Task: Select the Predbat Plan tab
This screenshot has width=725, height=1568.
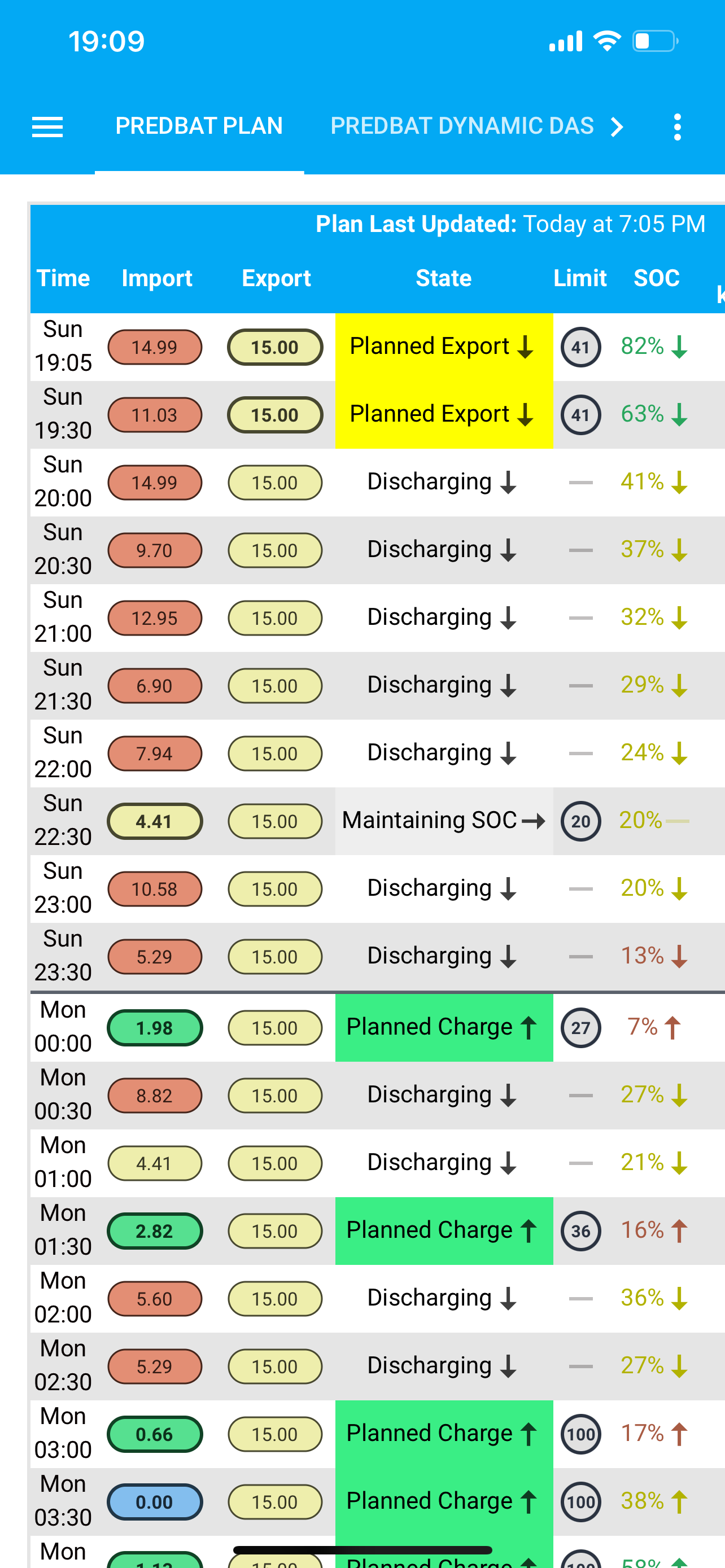Action: click(x=199, y=126)
